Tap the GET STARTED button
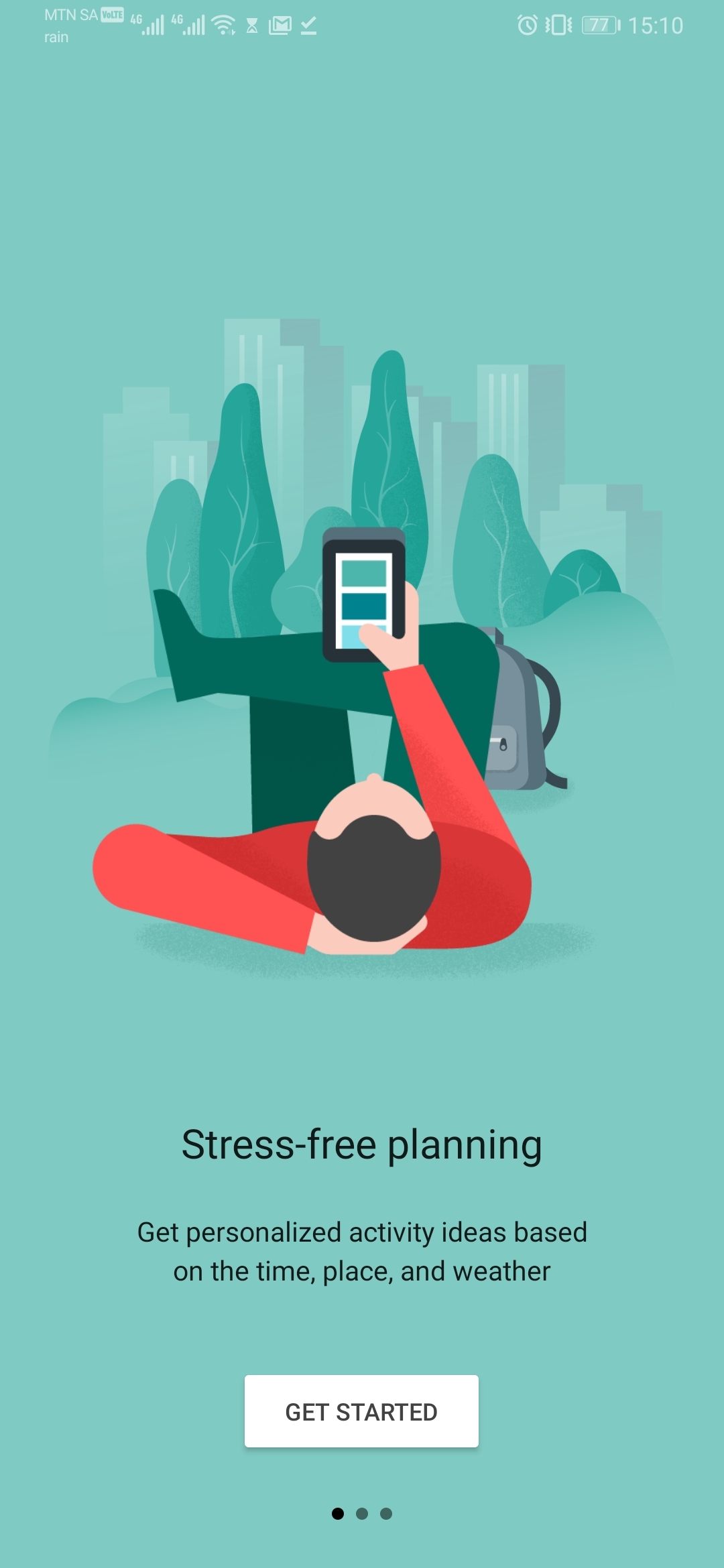Viewport: 724px width, 1568px height. point(361,1411)
